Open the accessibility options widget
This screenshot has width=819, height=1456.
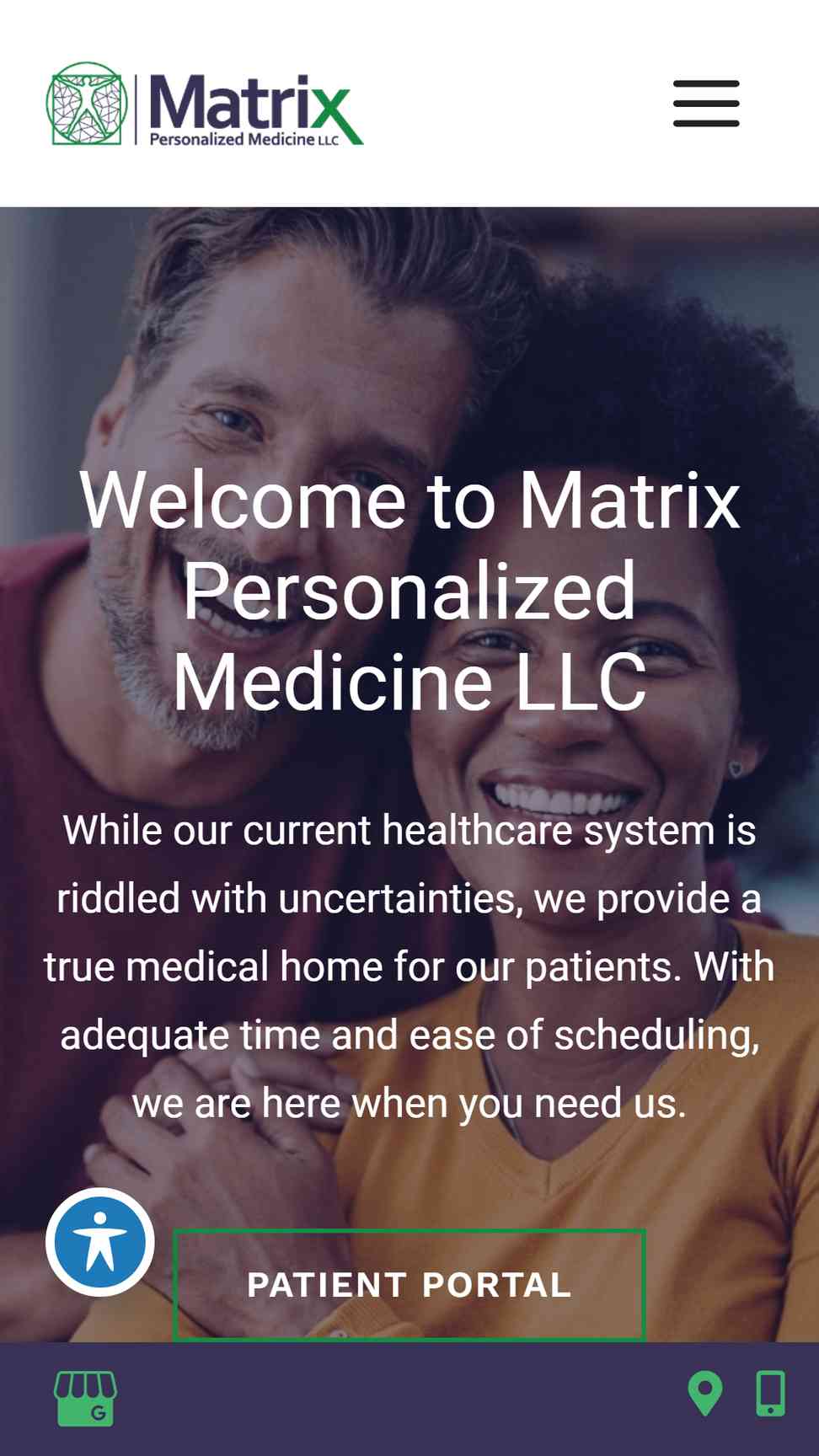click(100, 1242)
